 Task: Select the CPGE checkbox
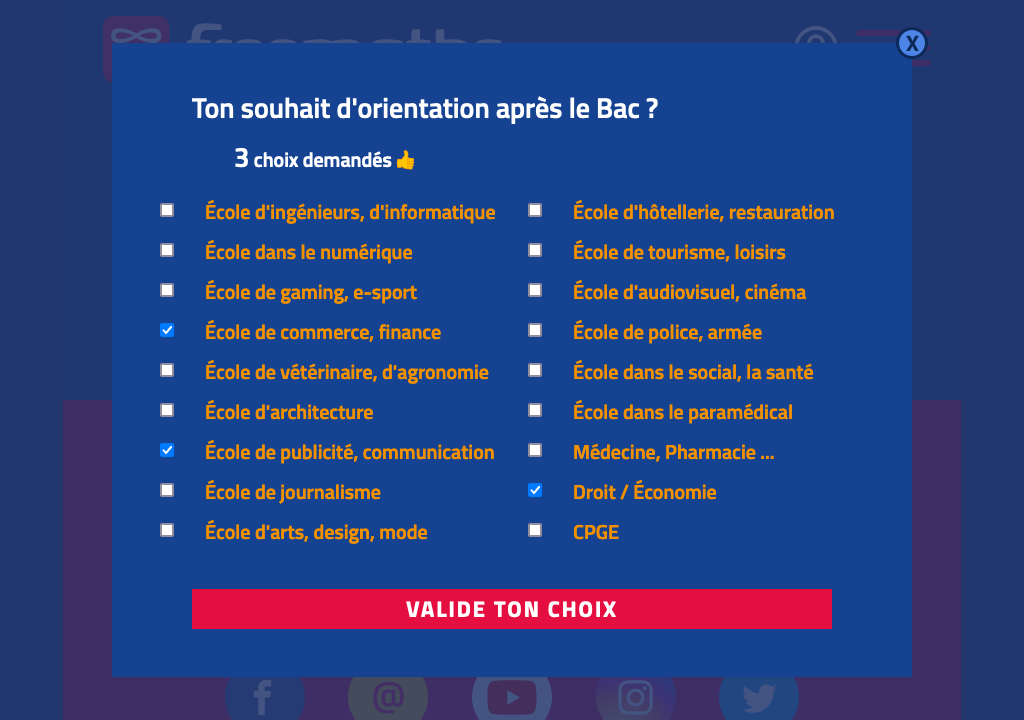(535, 530)
